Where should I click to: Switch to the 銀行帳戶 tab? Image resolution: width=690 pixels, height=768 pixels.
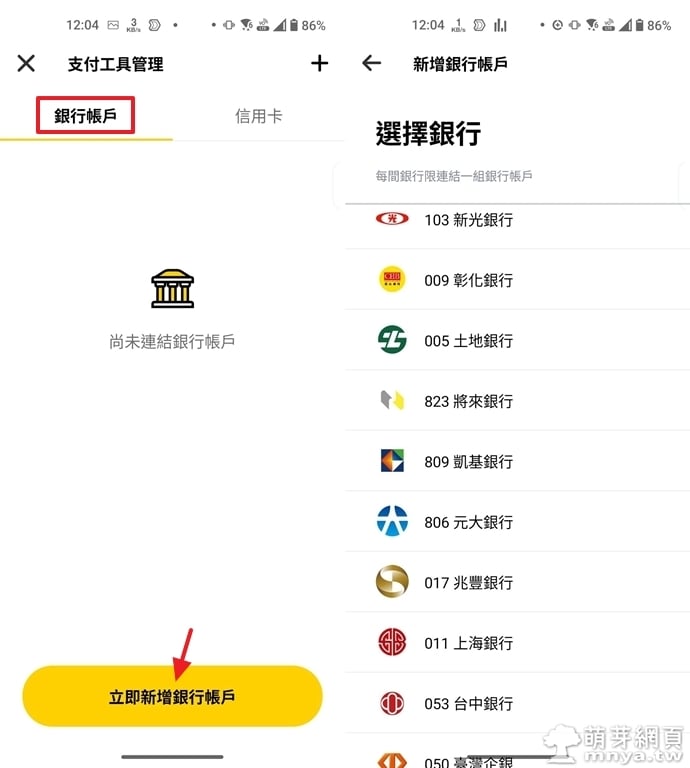coord(86,116)
